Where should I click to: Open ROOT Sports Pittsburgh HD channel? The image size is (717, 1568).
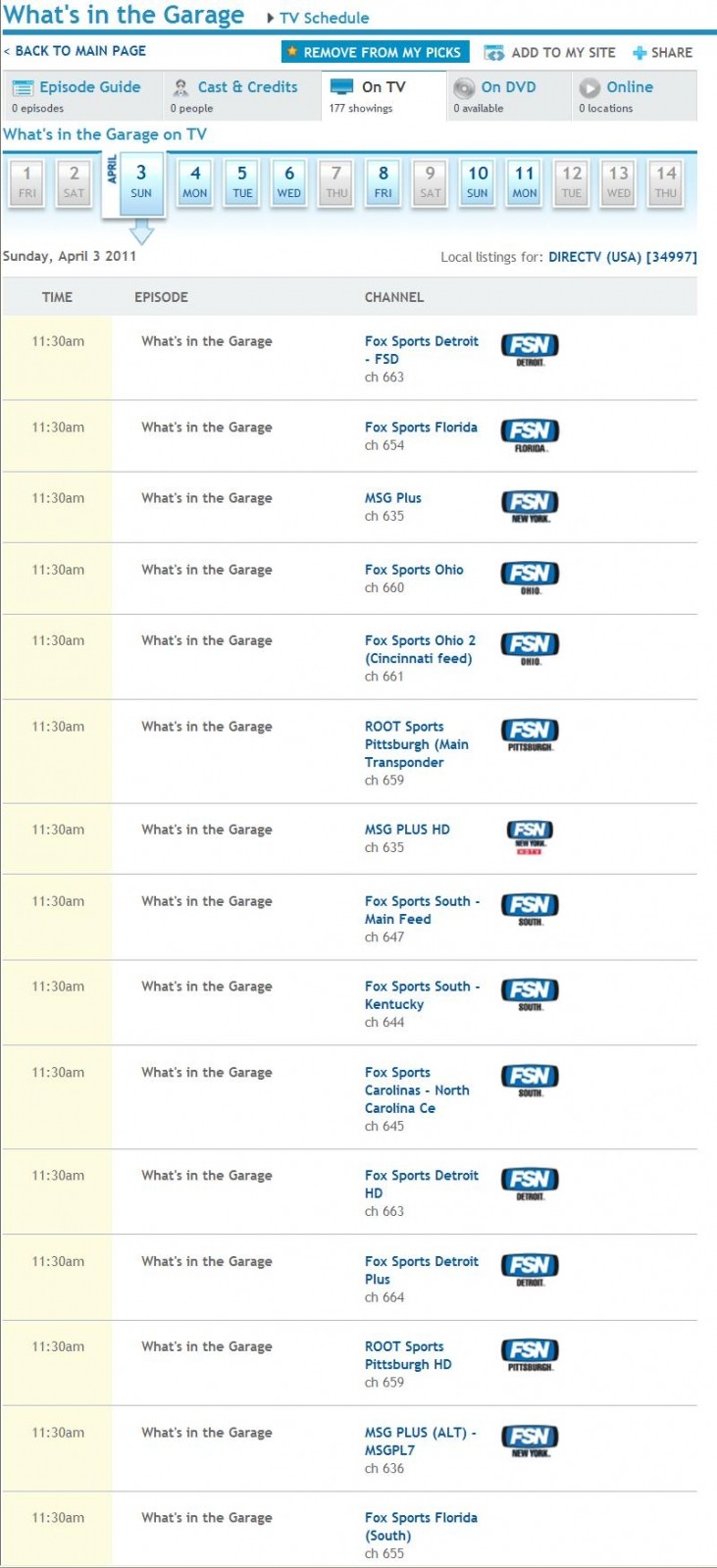408,1355
